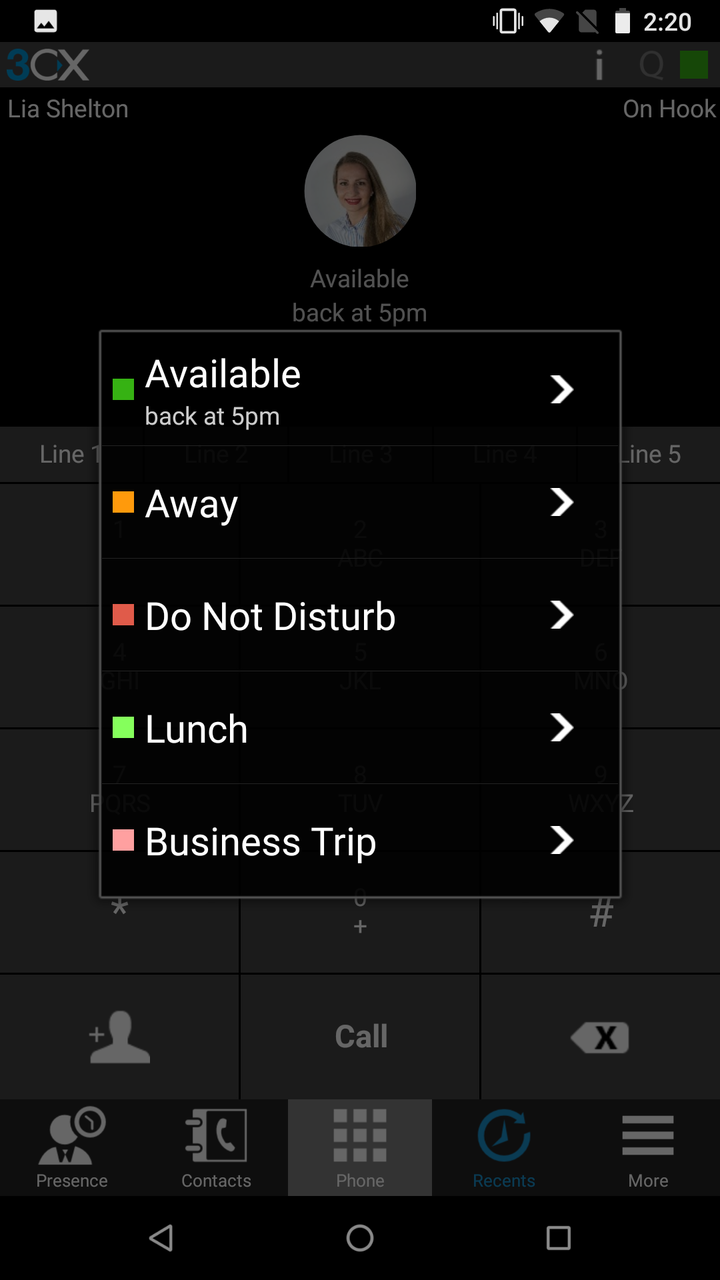Screen dimensions: 720x1280
Task: Switch status to Lunch
Action: point(360,728)
